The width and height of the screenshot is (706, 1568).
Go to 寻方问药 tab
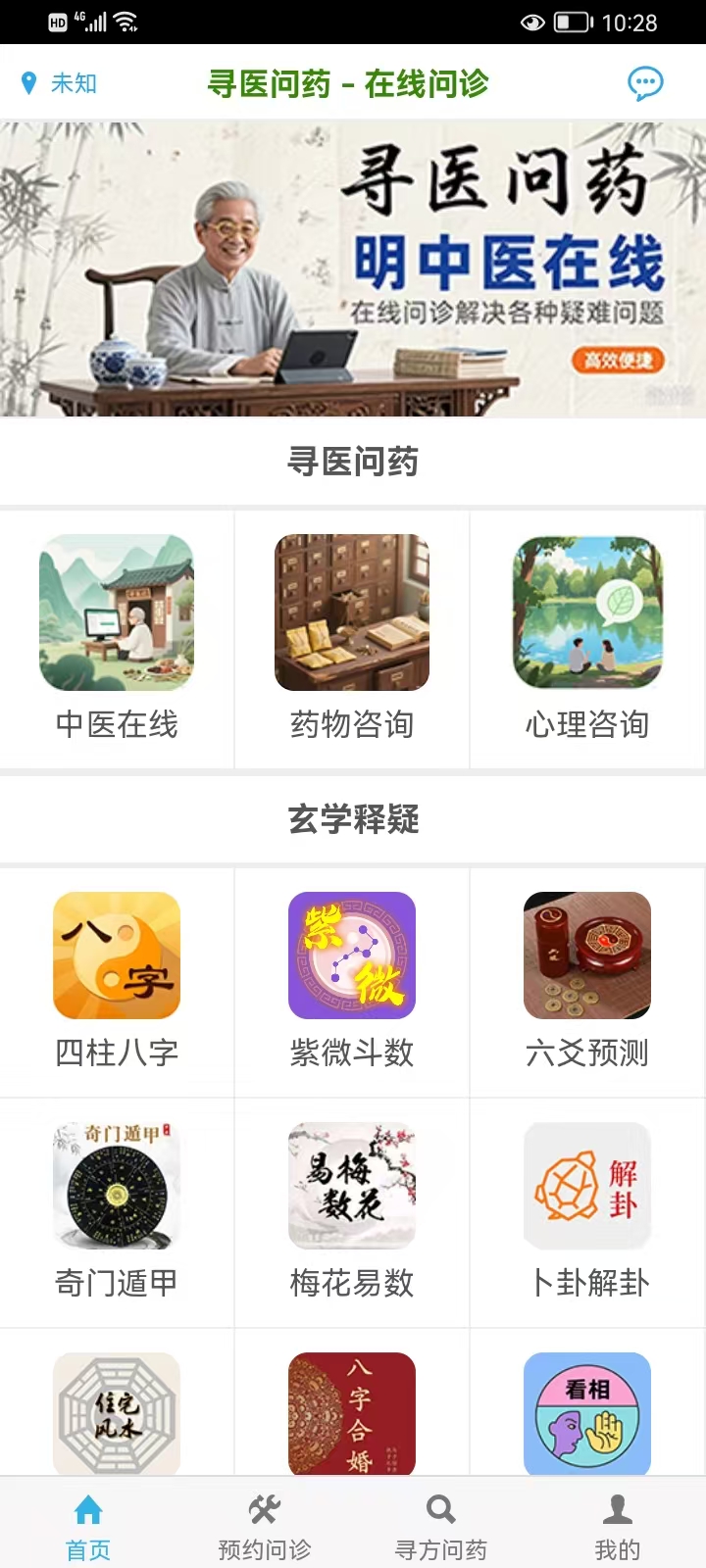tap(441, 1527)
